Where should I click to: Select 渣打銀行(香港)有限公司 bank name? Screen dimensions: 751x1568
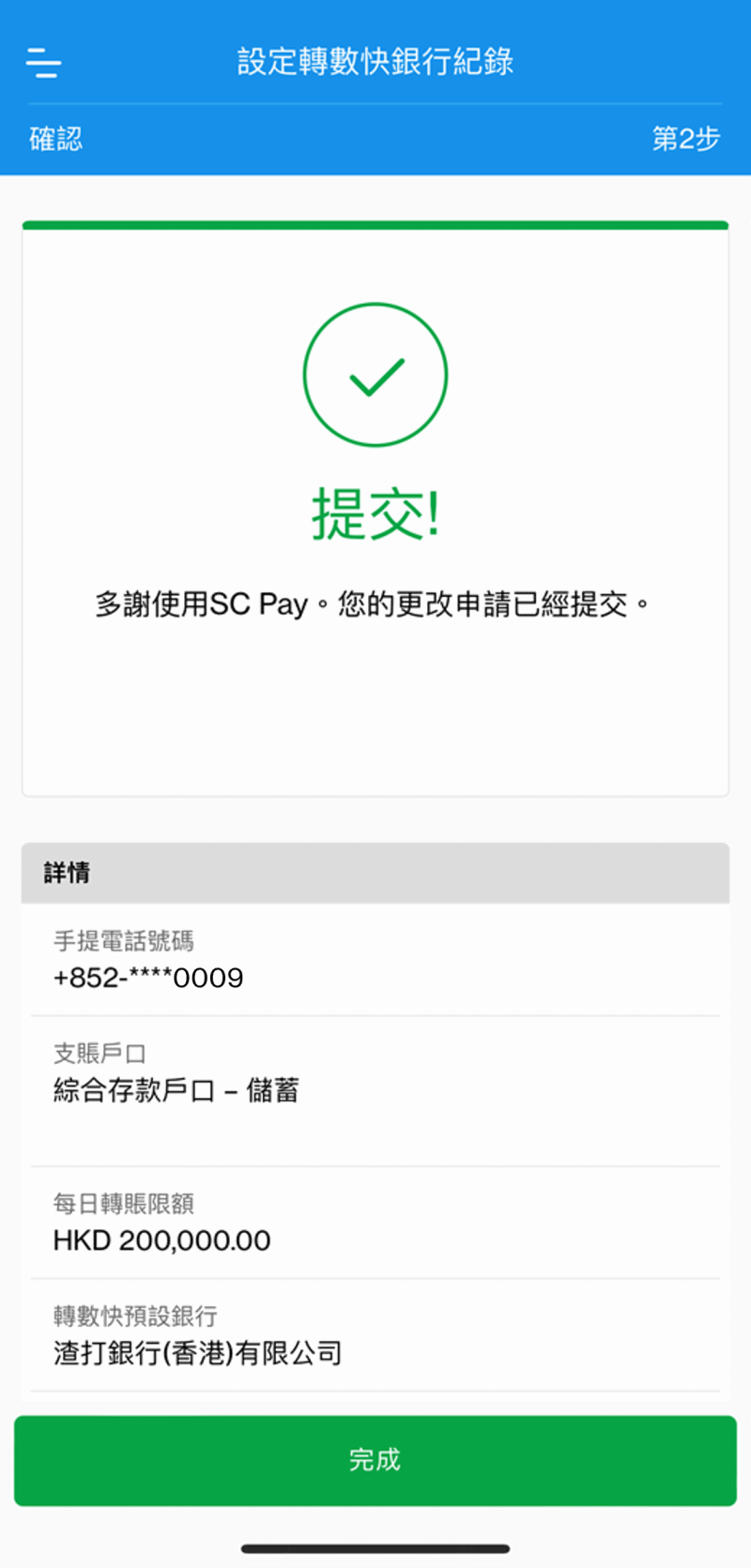(197, 1352)
